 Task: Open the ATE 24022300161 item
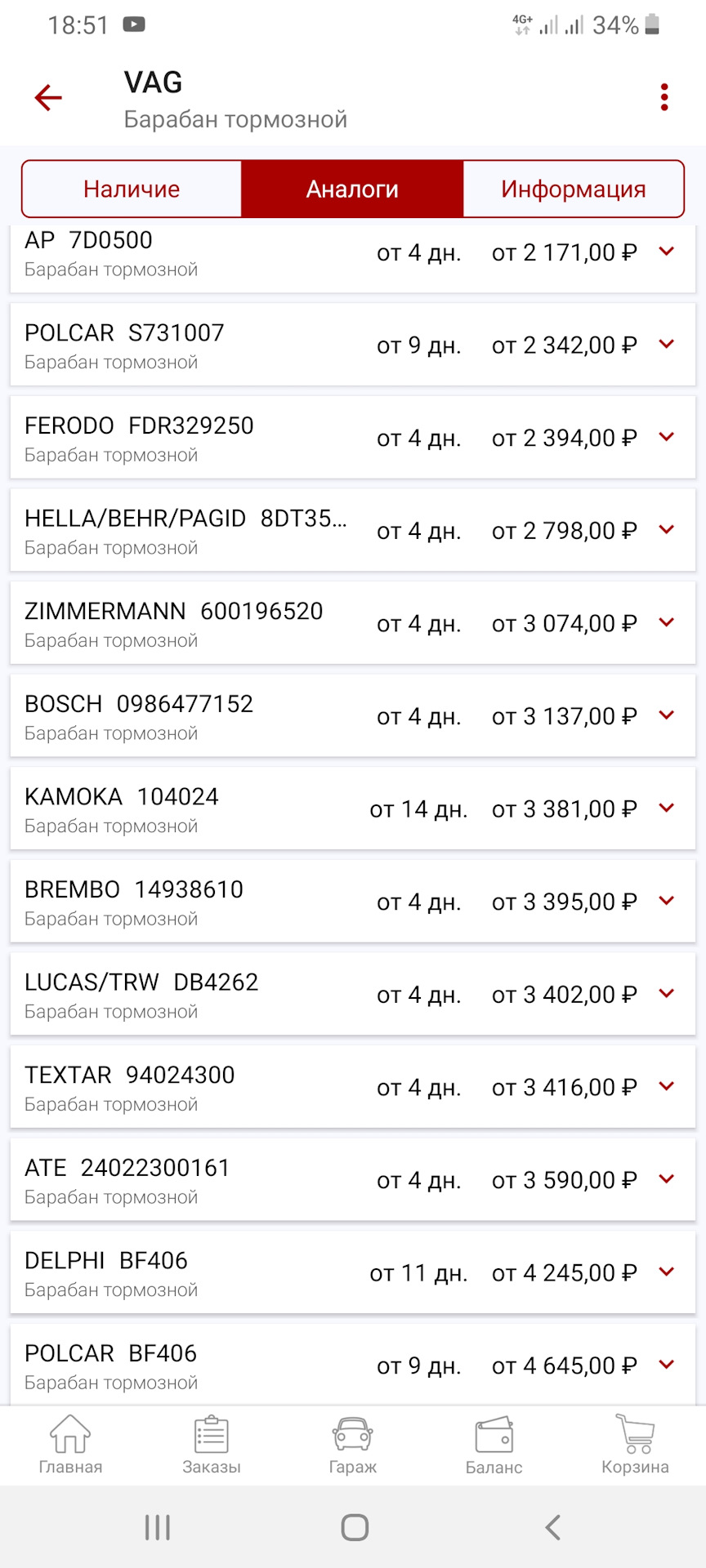353,1178
